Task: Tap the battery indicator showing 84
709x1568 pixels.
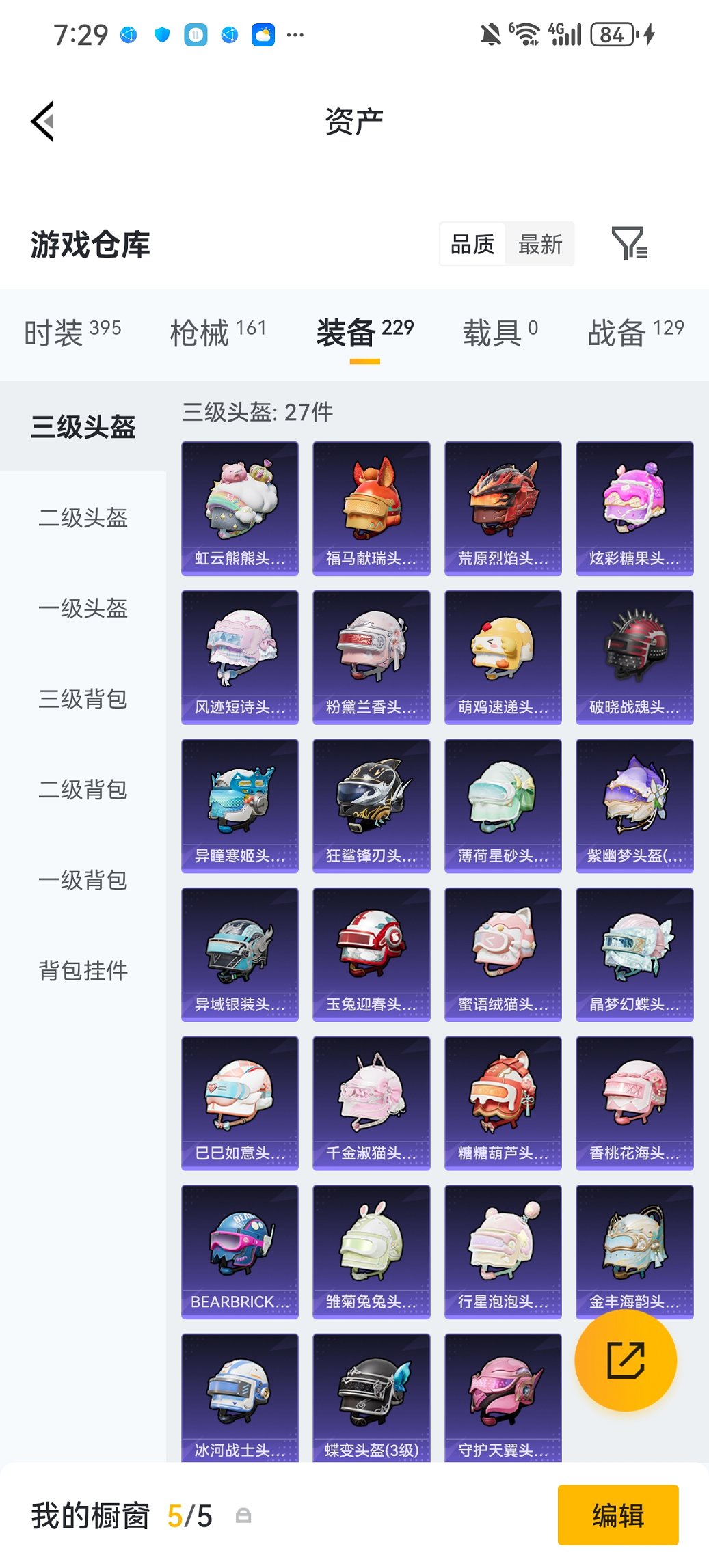Action: (x=612, y=33)
